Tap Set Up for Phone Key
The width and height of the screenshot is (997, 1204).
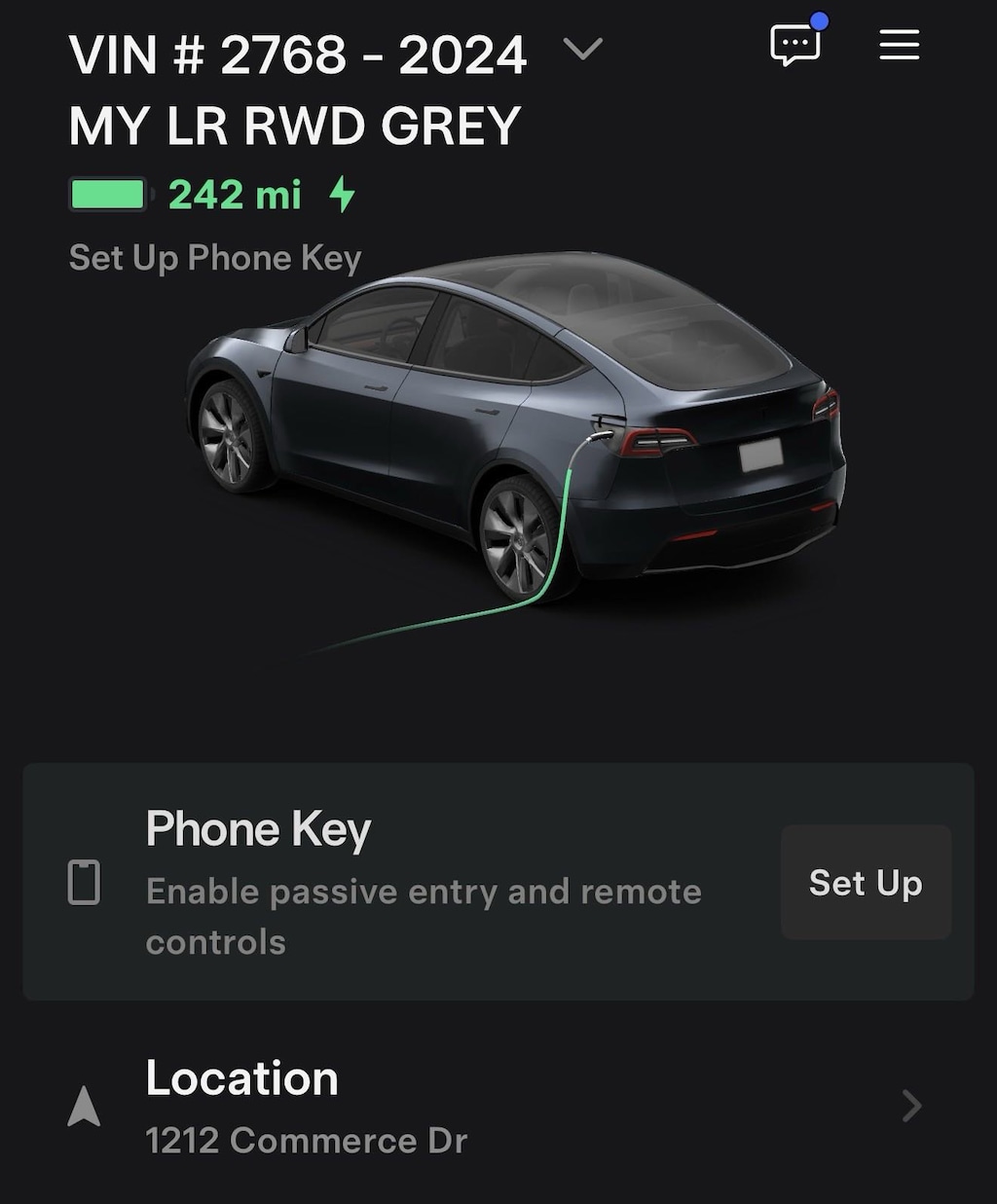click(865, 882)
